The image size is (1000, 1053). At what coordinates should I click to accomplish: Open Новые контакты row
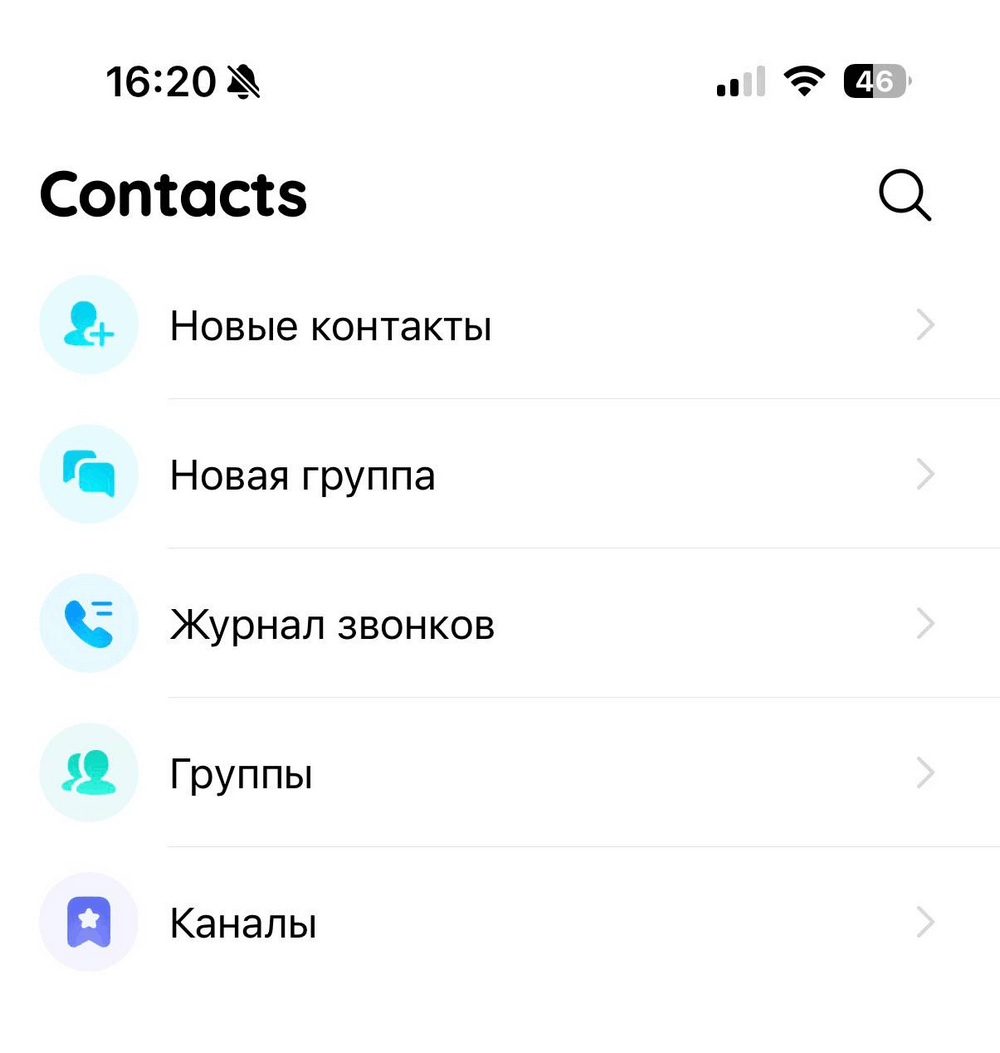330,326
